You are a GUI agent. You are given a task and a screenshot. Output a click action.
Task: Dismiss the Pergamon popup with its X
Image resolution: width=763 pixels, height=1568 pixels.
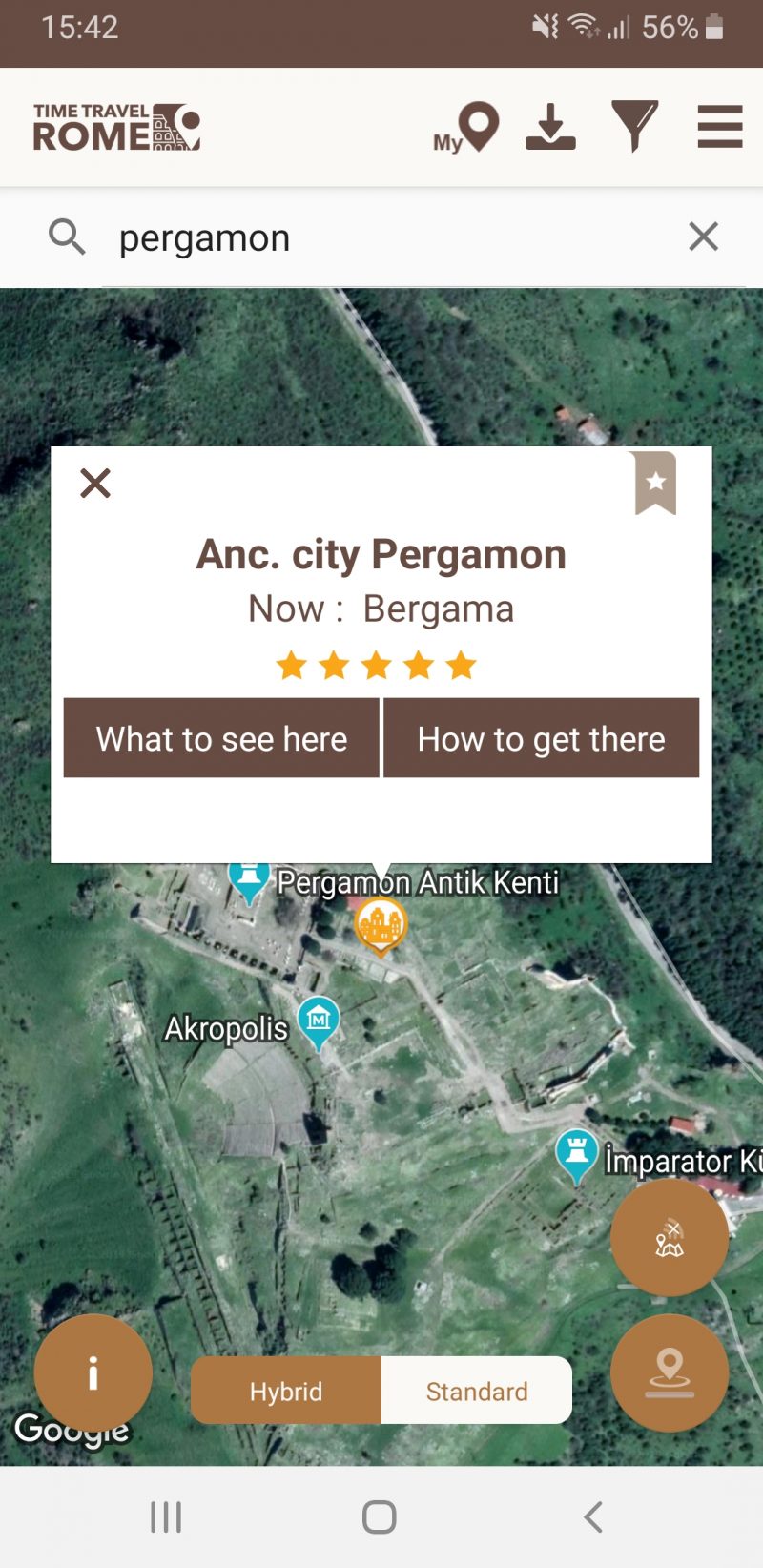pyautogui.click(x=94, y=484)
